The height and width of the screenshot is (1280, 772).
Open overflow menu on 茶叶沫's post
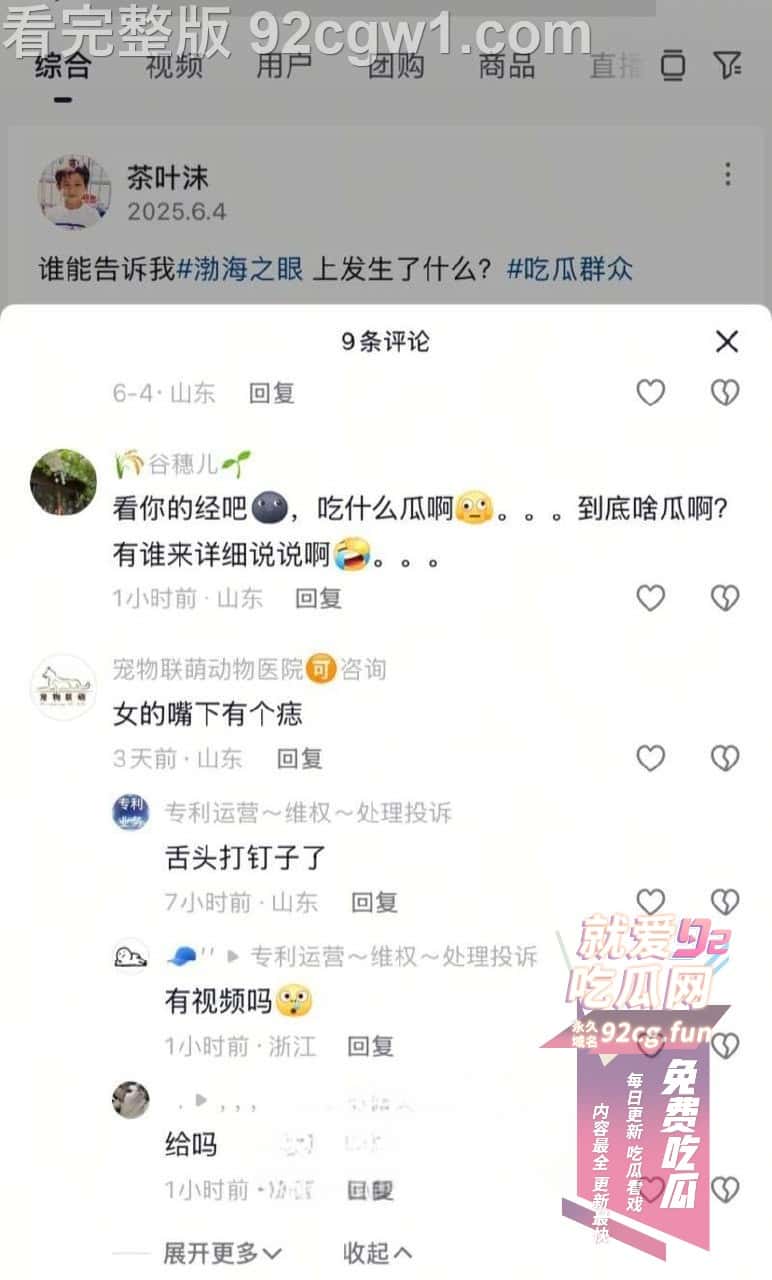[x=727, y=175]
